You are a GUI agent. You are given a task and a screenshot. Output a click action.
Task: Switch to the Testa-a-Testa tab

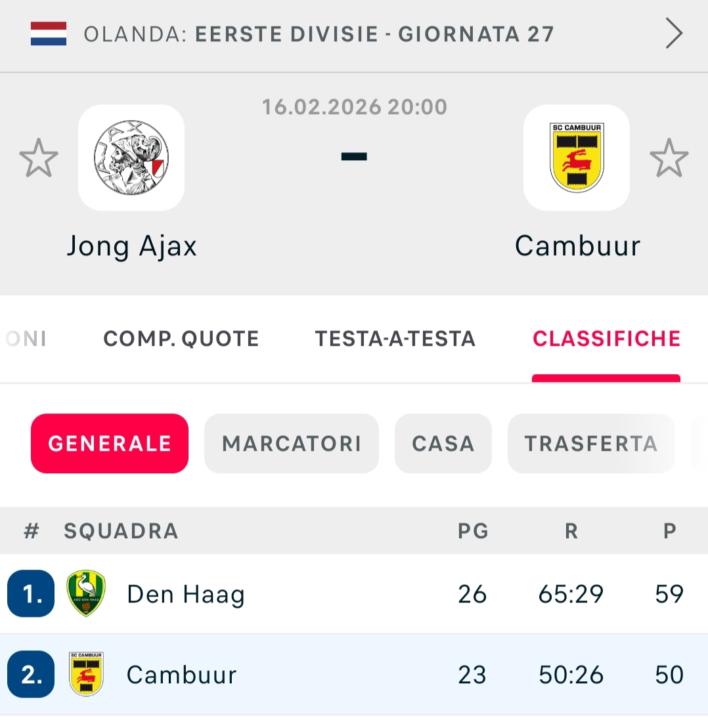click(x=395, y=339)
